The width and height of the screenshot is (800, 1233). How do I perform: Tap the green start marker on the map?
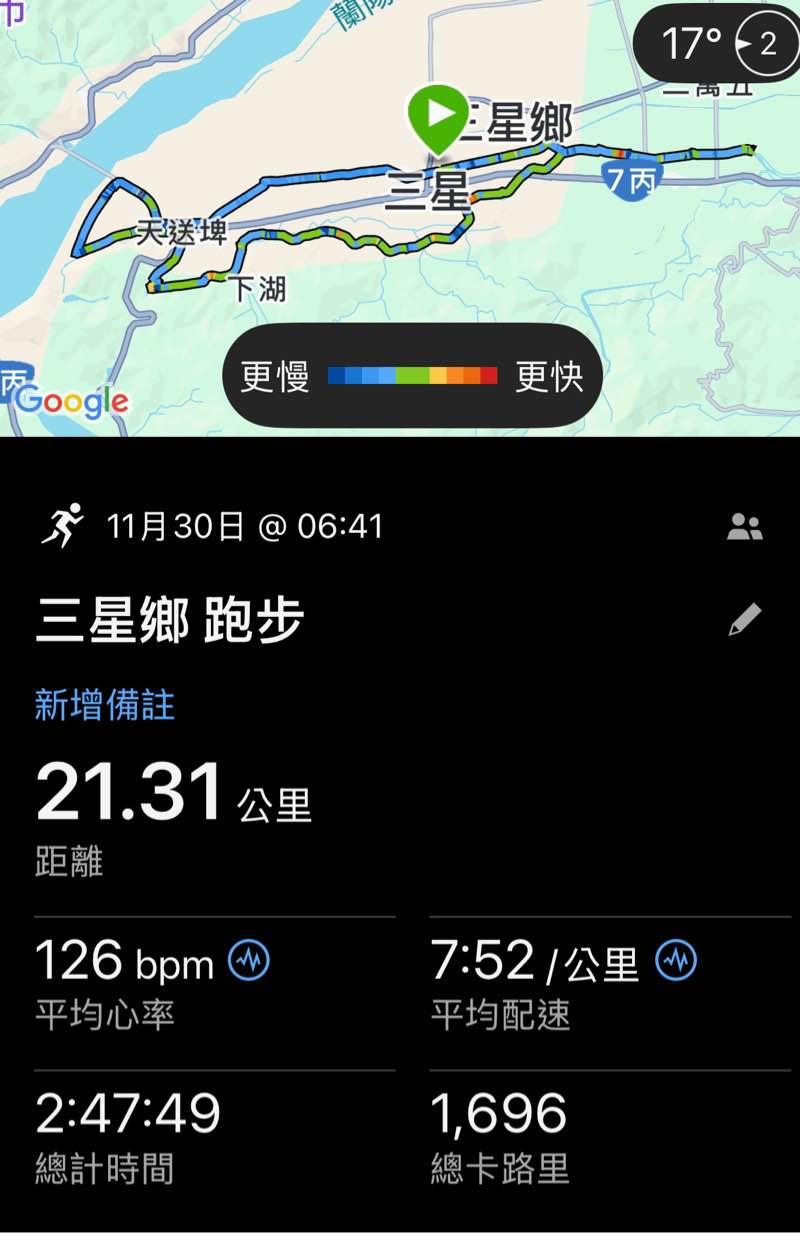[x=437, y=115]
